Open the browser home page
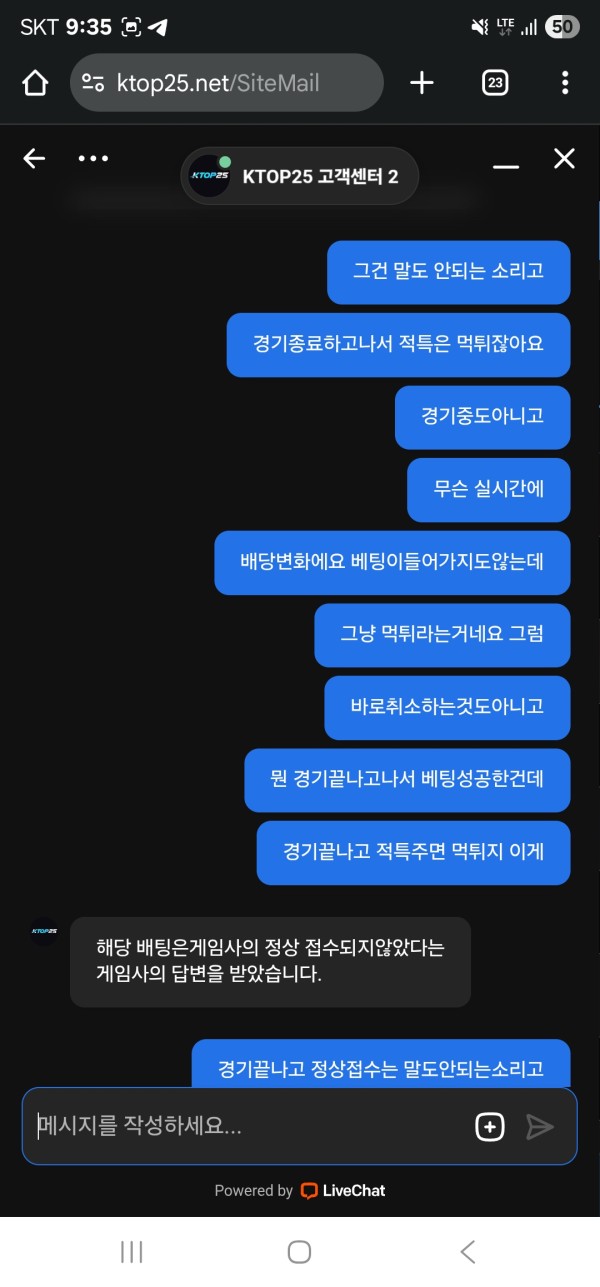Viewport: 600px width, 1287px height. tap(35, 83)
